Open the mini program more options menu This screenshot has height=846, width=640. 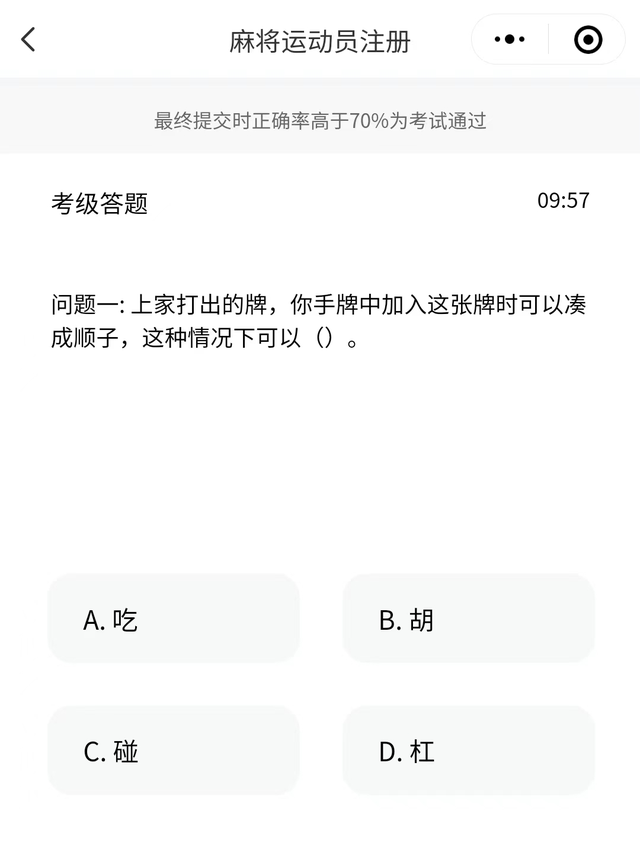[x=510, y=40]
